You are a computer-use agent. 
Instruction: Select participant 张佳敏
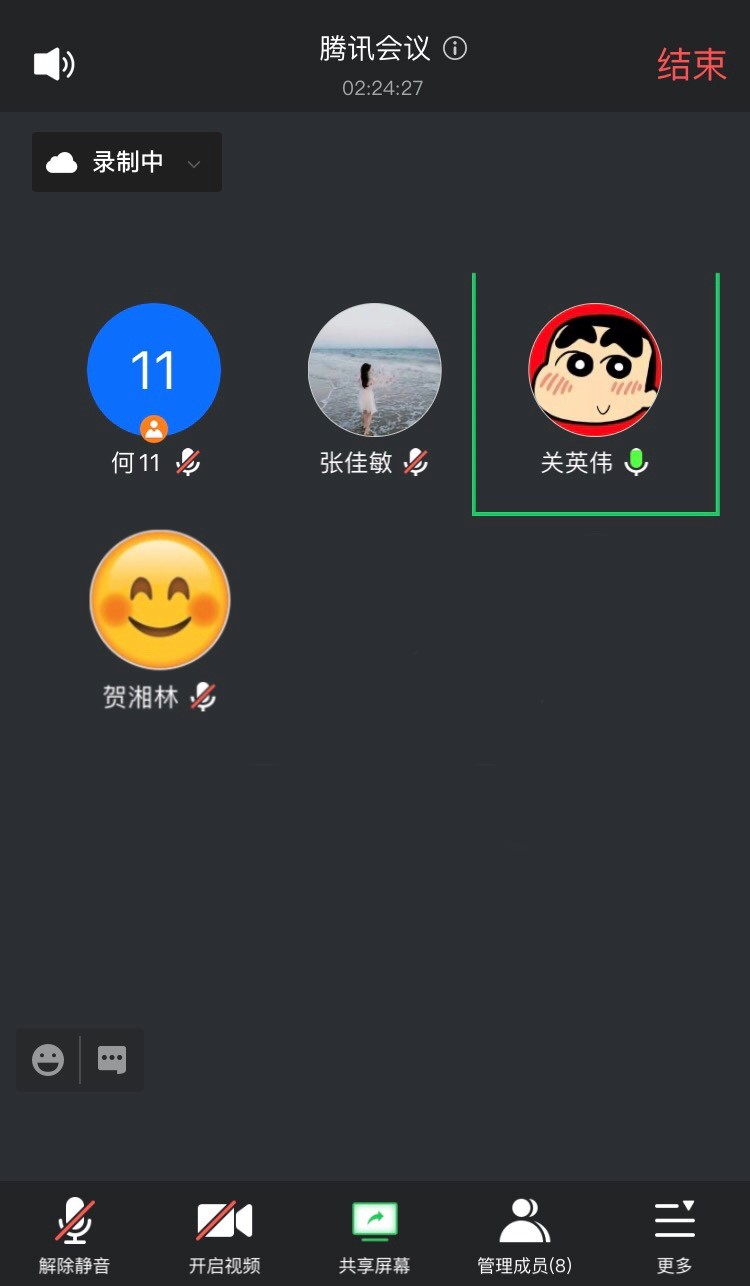point(374,371)
